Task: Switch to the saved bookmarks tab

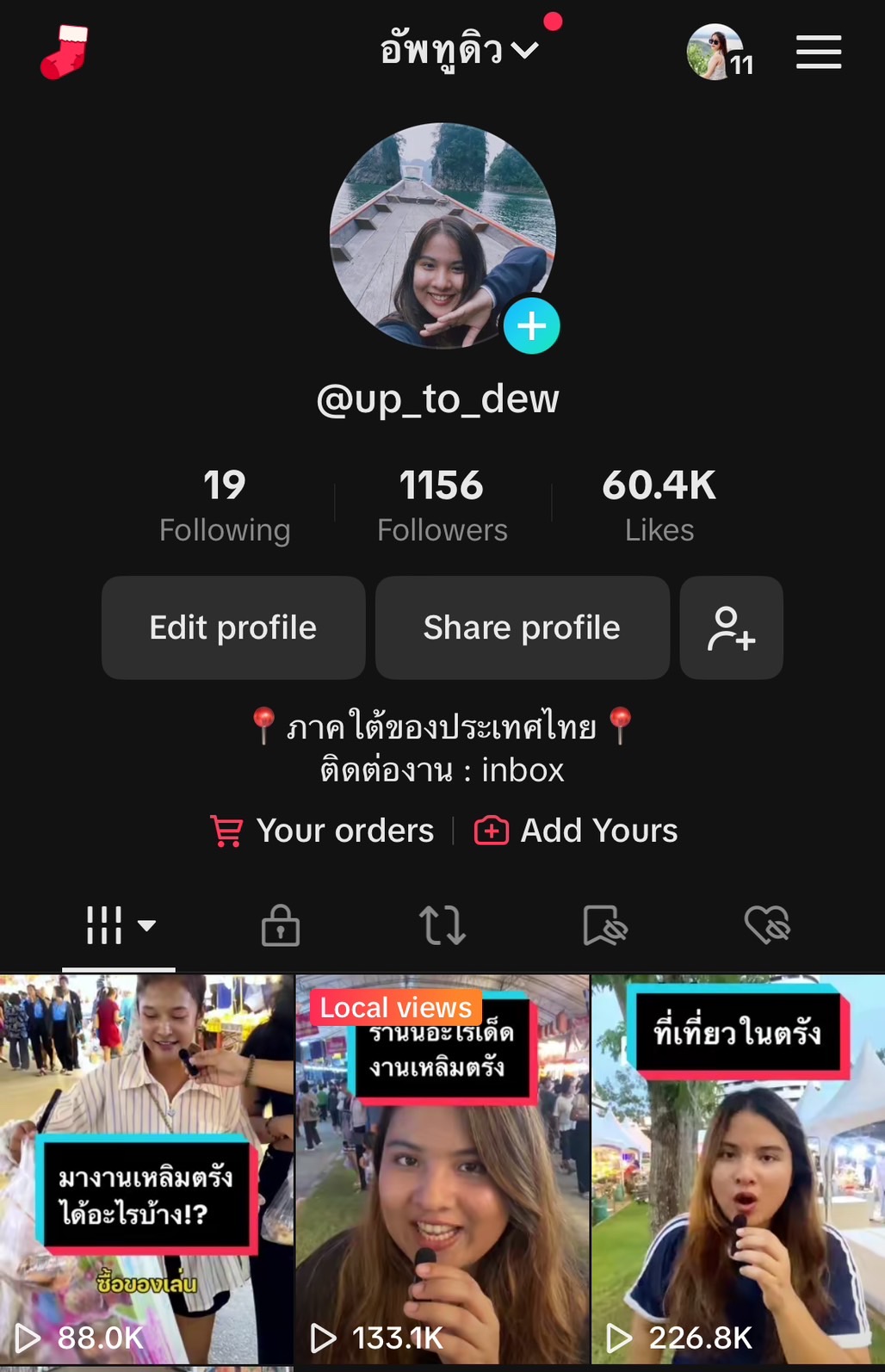Action: pyautogui.click(x=604, y=926)
